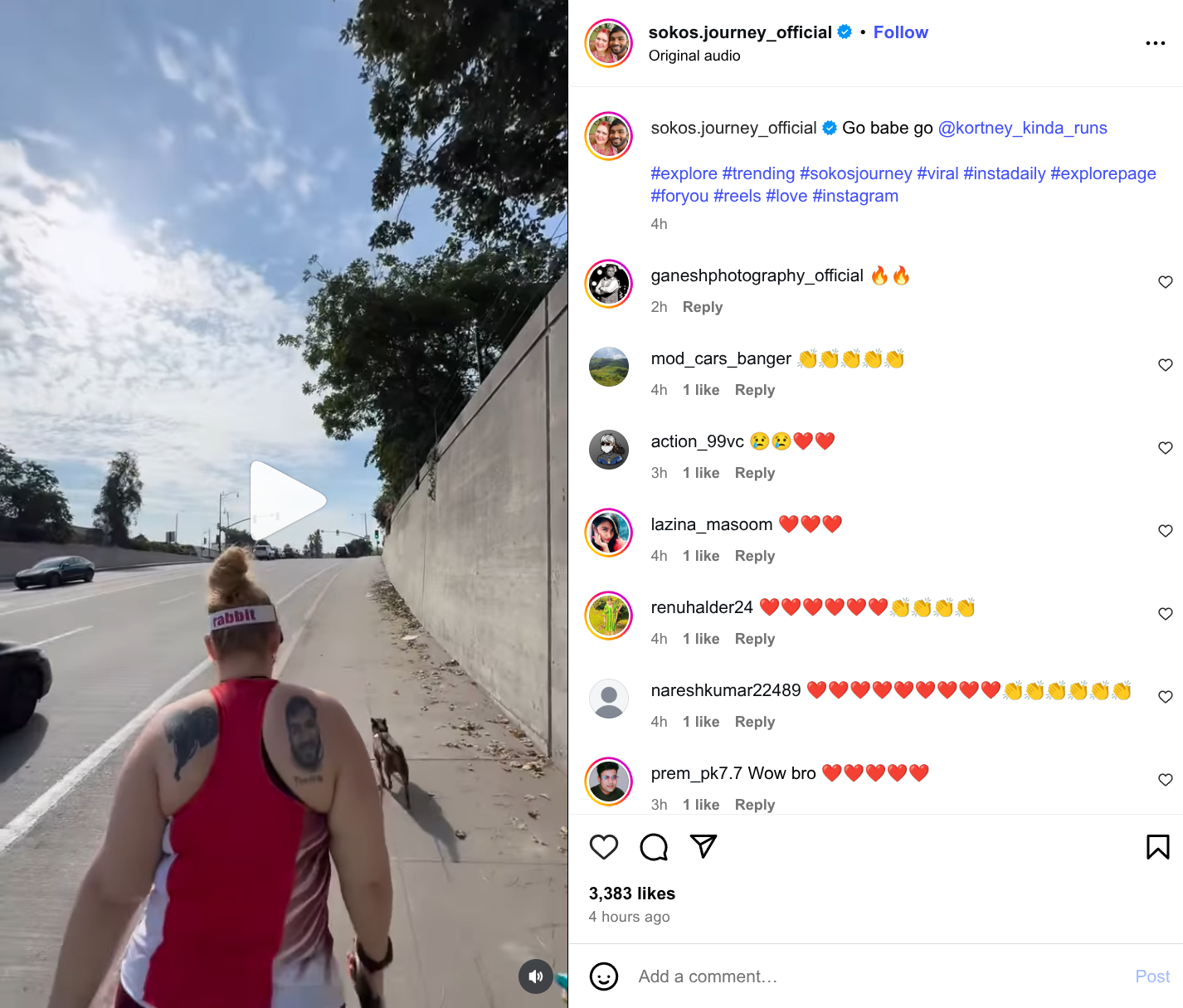Follow sokos.journey_official

[900, 32]
